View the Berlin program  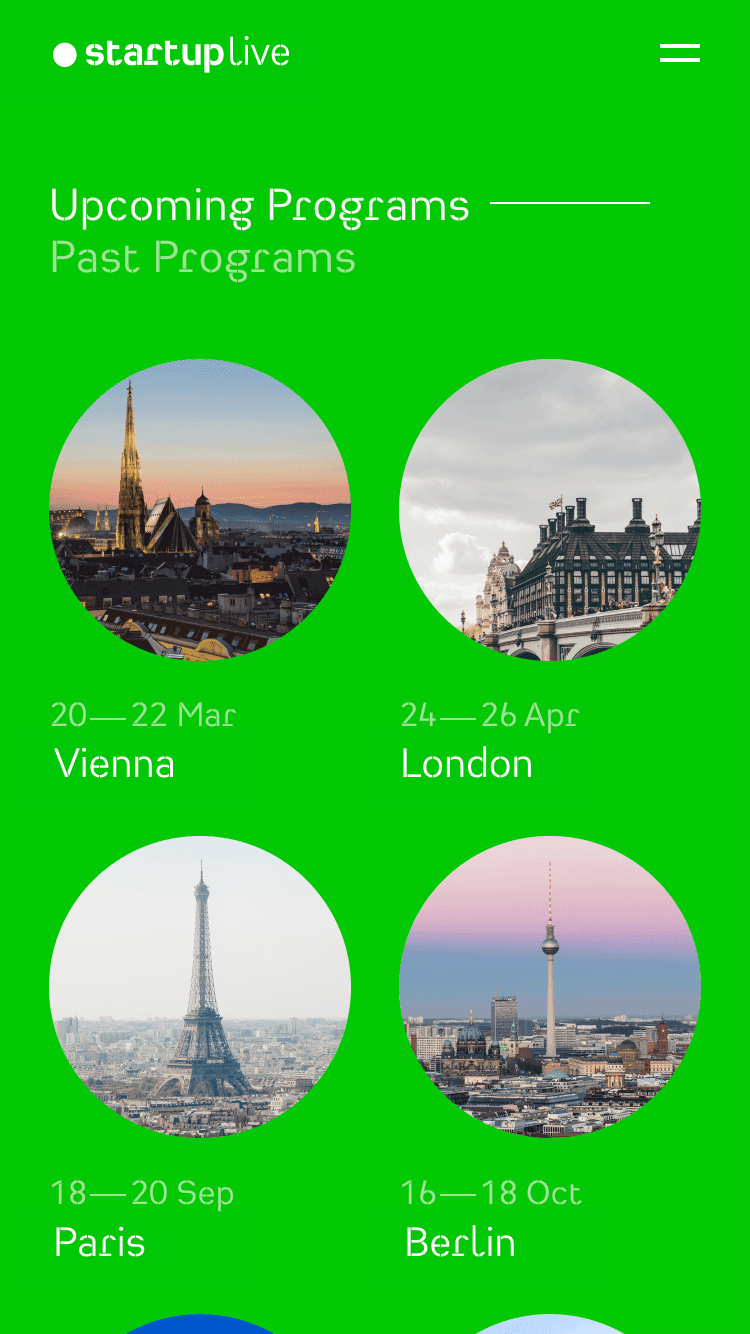[x=549, y=987]
